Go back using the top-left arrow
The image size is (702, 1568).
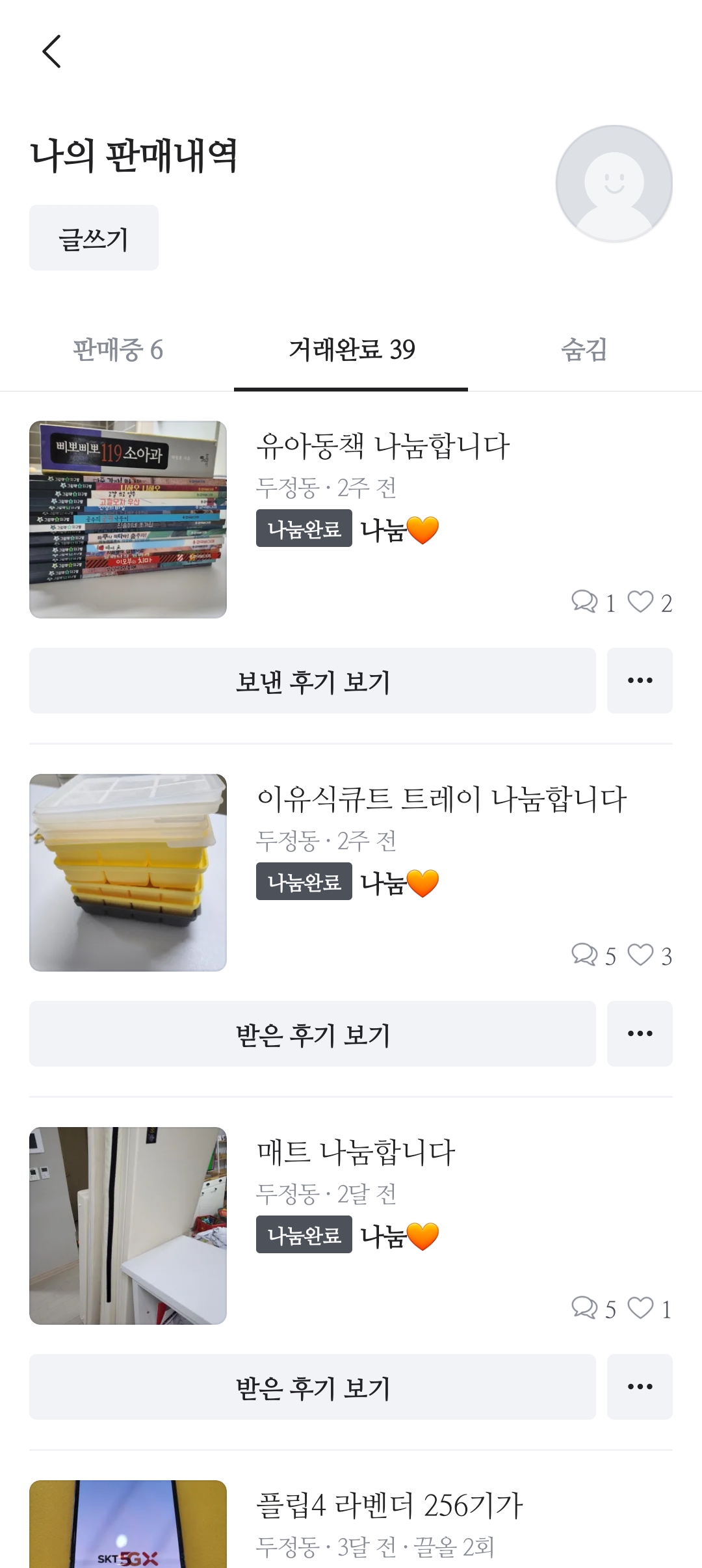[51, 51]
